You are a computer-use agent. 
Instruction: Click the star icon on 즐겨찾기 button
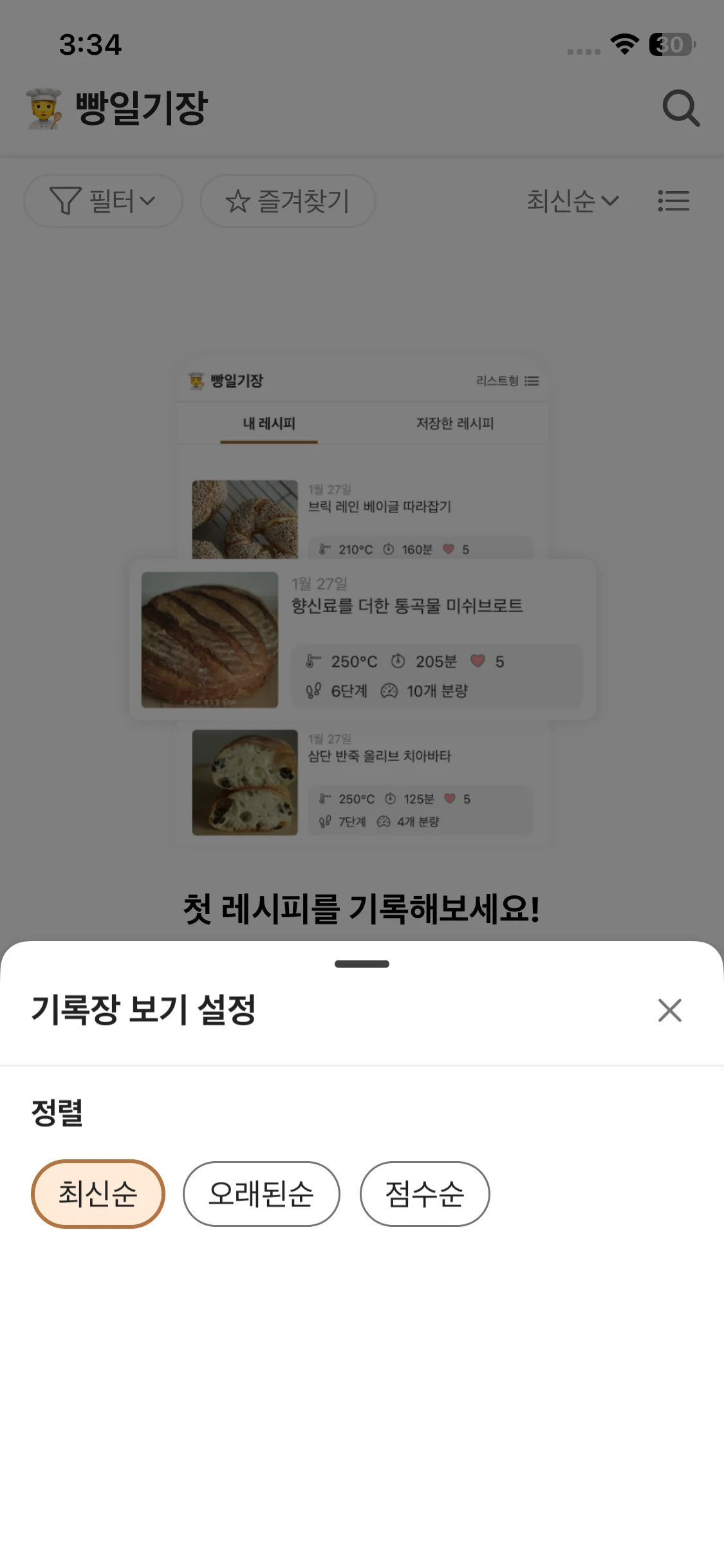239,201
